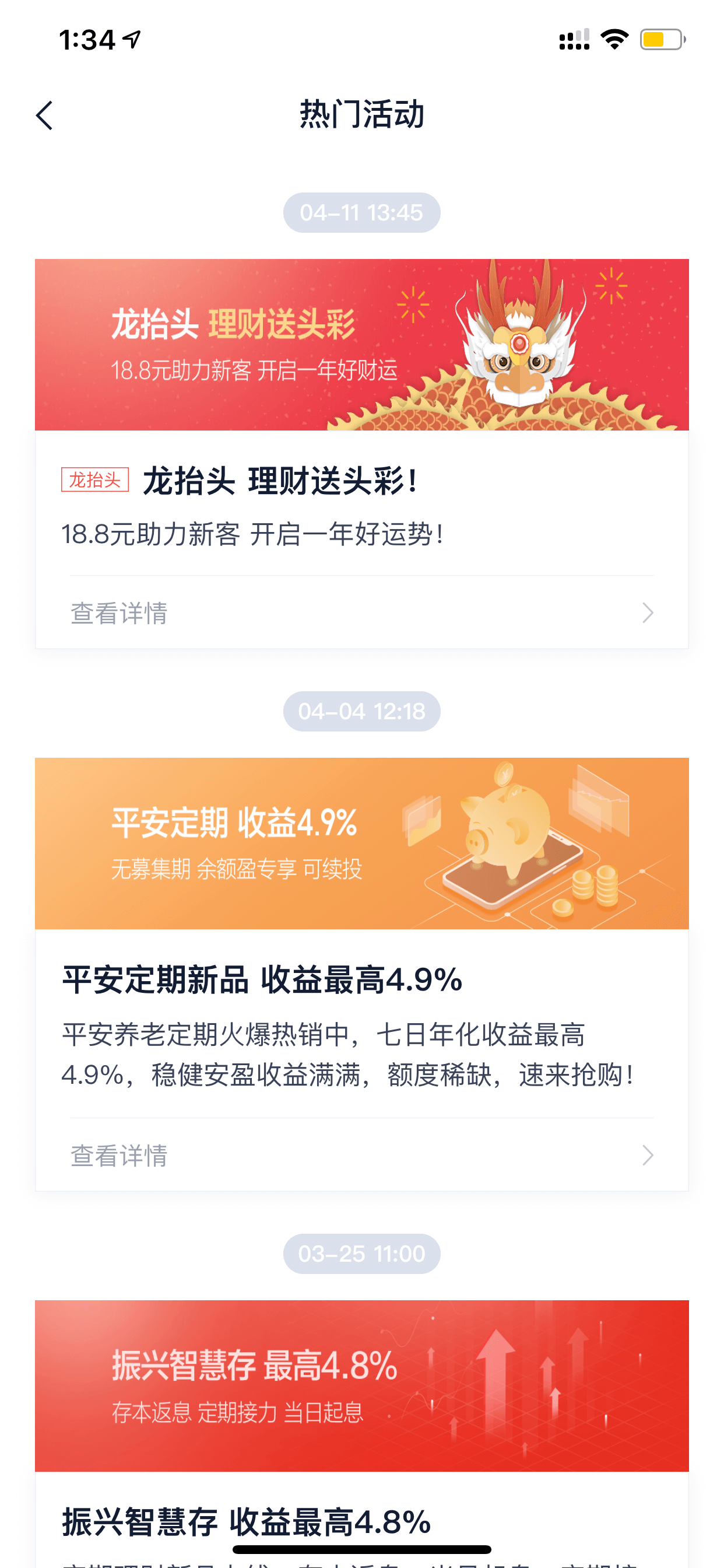View details of the 龙抬头 activity
724x1568 pixels.
pos(362,613)
